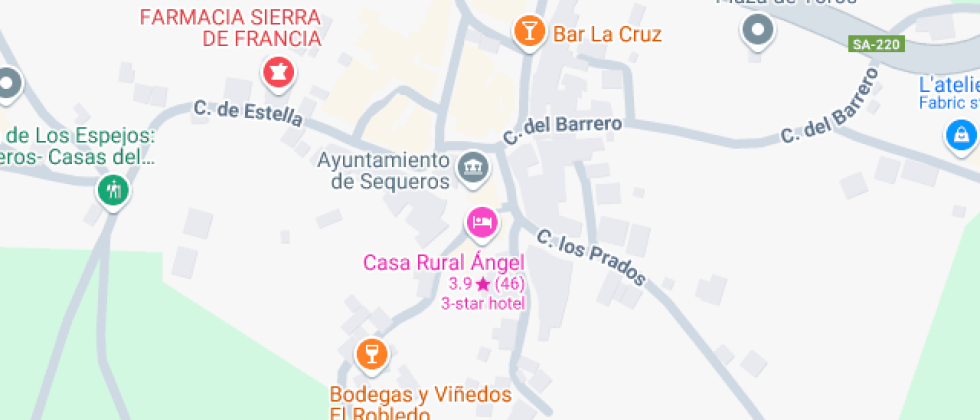Tap the L'atelier fabric store marker

pyautogui.click(x=960, y=134)
